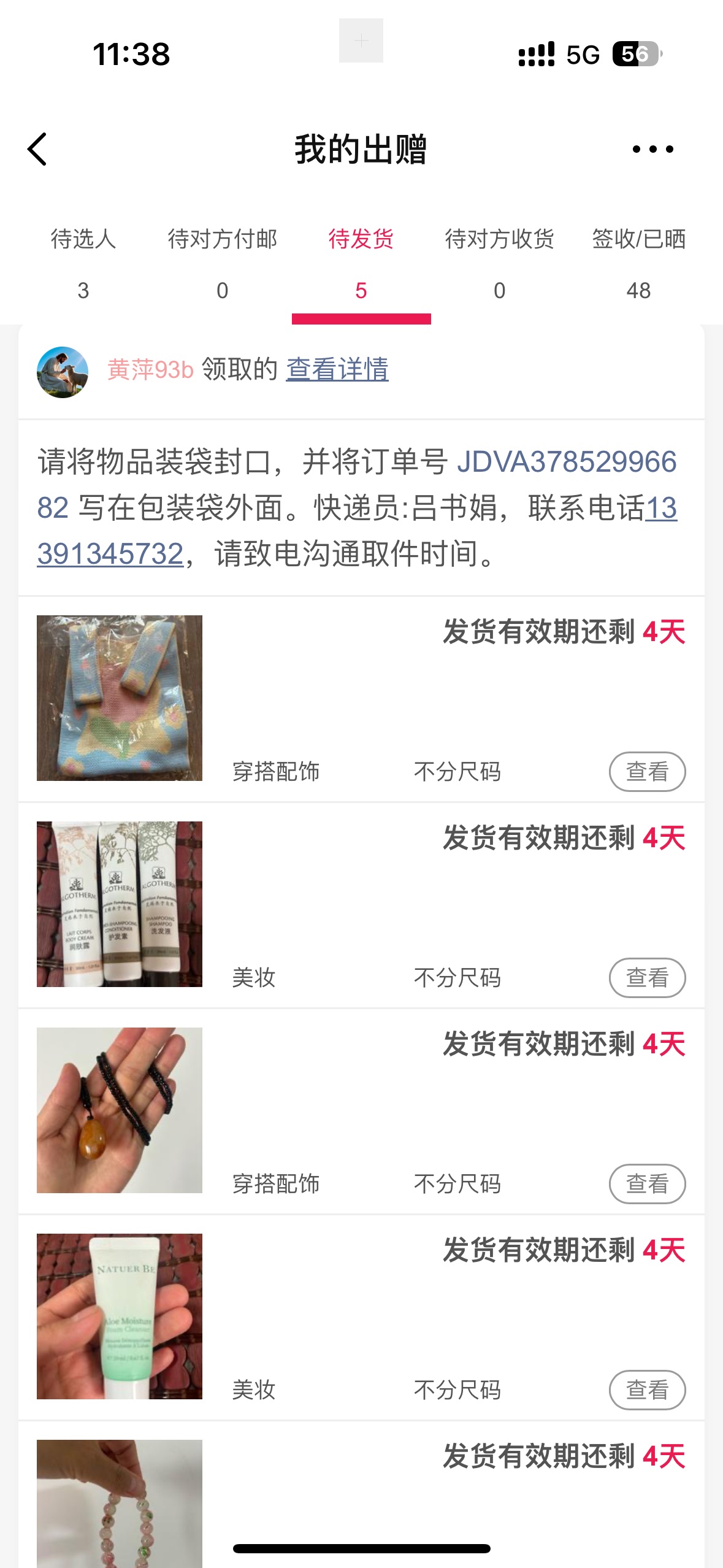
Task: Open the knitted bag item photo
Action: pos(120,698)
